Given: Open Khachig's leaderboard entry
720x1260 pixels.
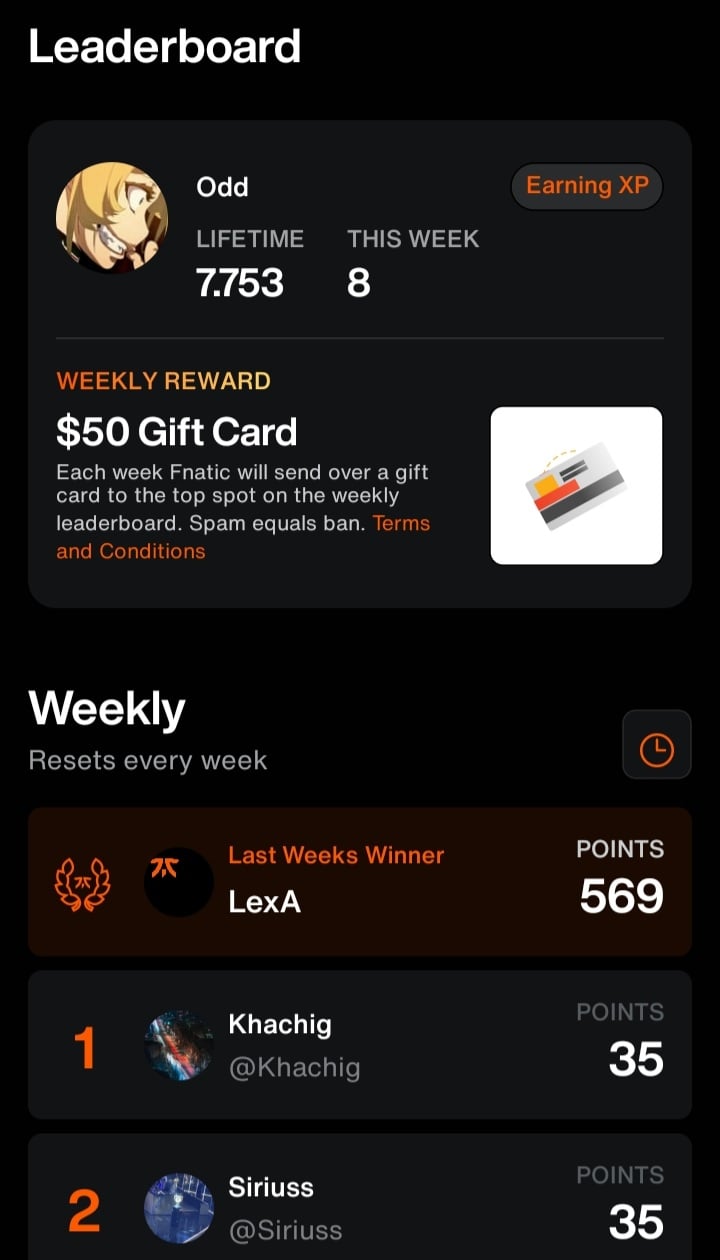Looking at the screenshot, I should tap(360, 1044).
